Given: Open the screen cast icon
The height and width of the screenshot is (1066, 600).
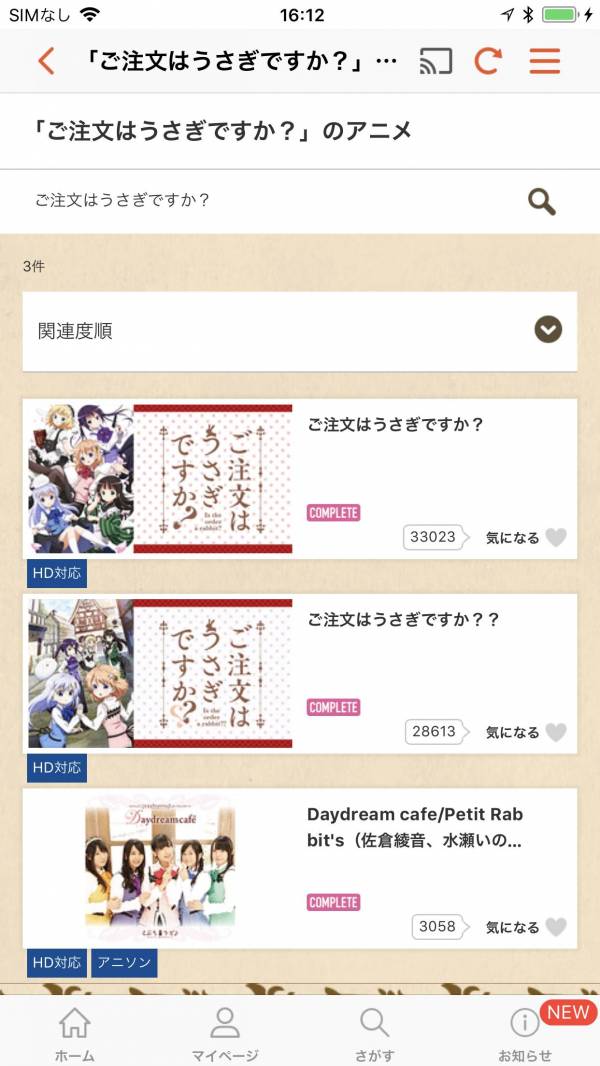Looking at the screenshot, I should (x=436, y=61).
